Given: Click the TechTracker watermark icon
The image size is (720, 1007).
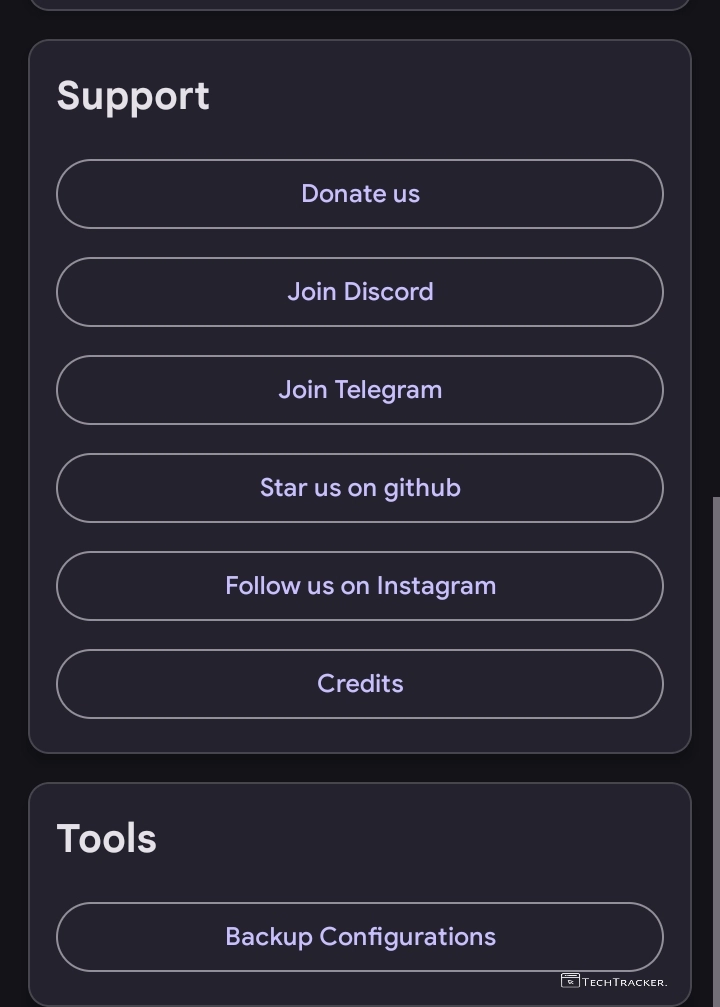Looking at the screenshot, I should click(570, 980).
